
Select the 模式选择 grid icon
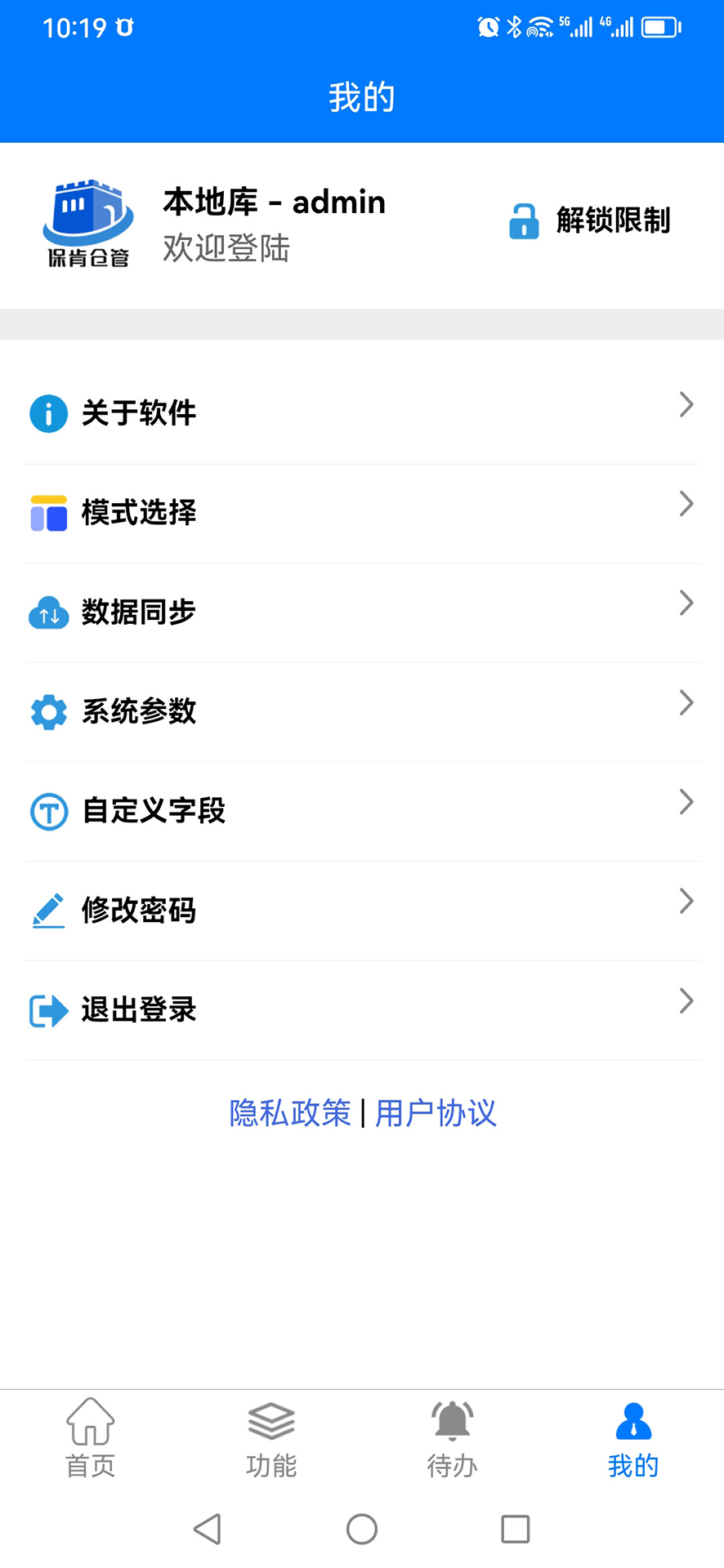click(x=47, y=513)
